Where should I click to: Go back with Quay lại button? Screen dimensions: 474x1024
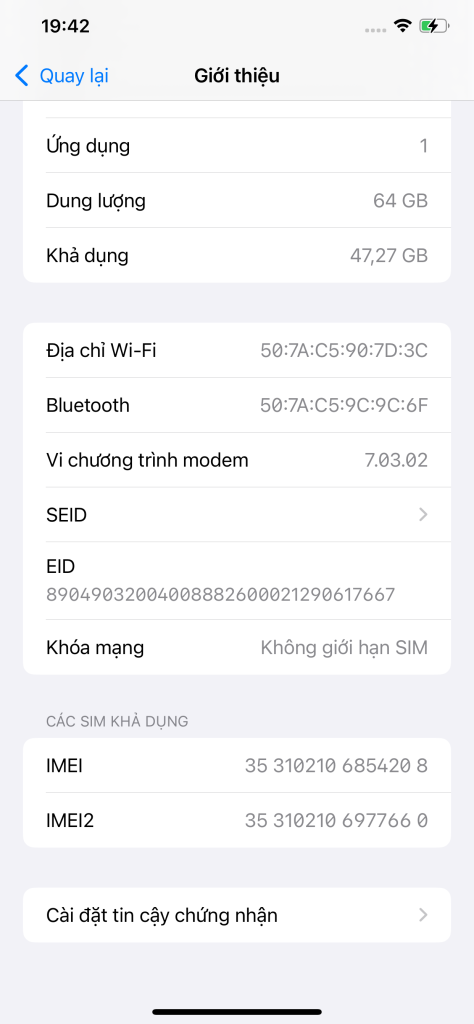[x=61, y=76]
